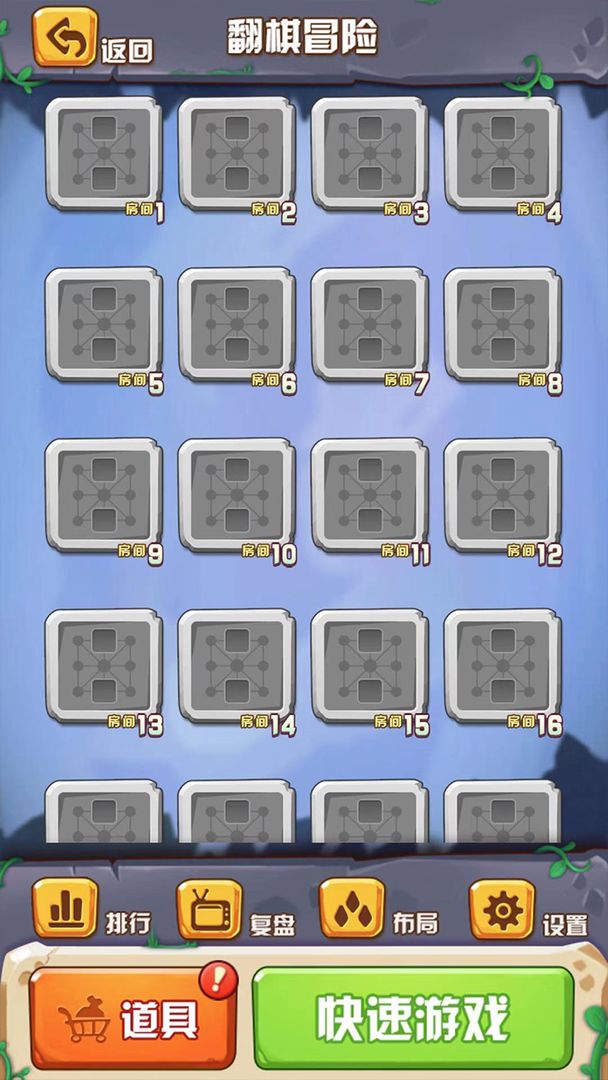The height and width of the screenshot is (1080, 608).
Task: Select room 房间3
Action: pos(370,154)
